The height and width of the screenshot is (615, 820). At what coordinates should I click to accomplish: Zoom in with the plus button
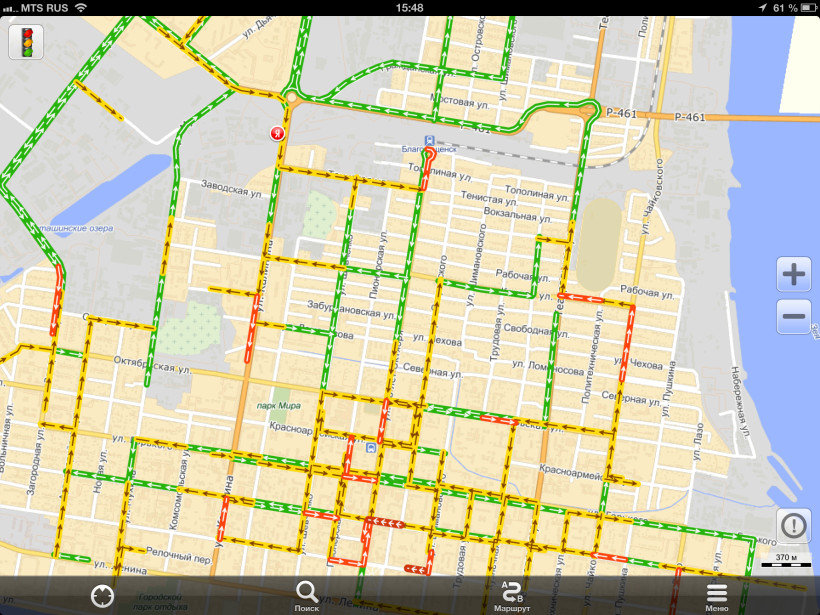(794, 274)
